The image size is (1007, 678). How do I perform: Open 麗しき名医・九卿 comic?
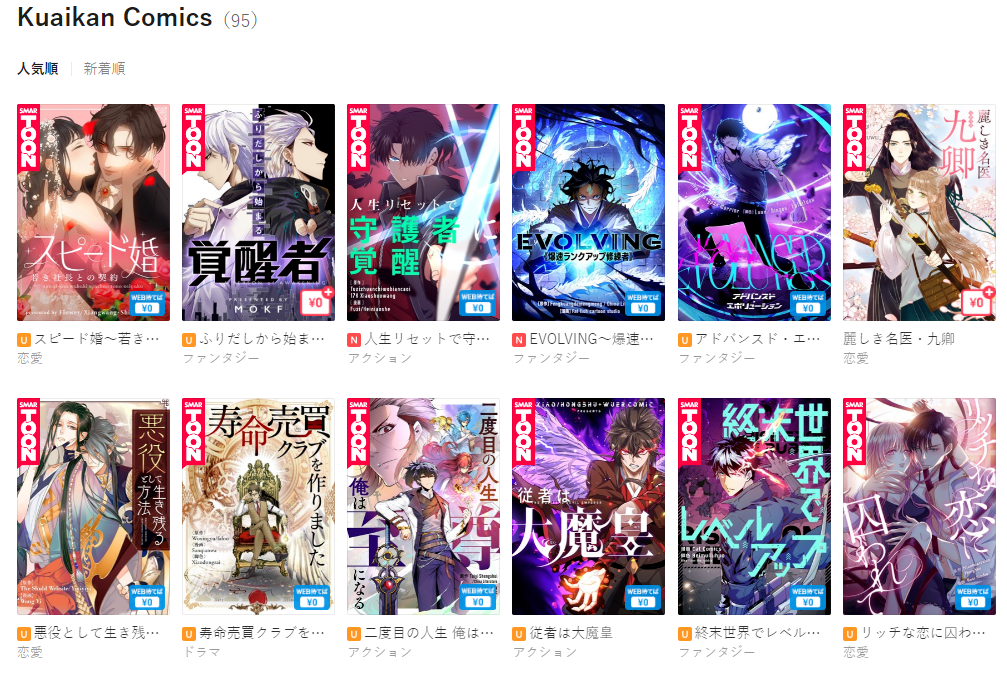919,213
